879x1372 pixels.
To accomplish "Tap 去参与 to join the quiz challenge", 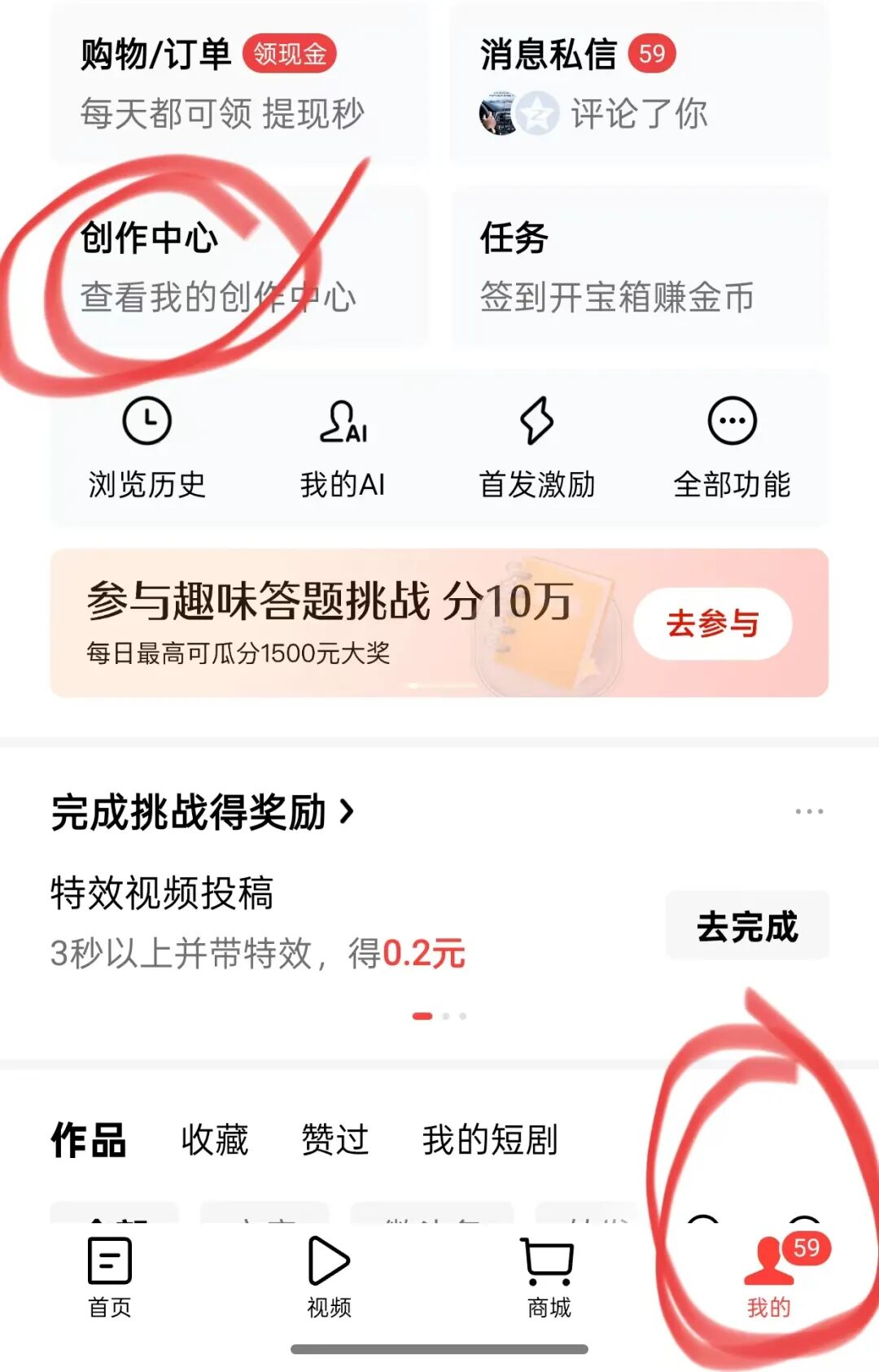I will click(711, 624).
